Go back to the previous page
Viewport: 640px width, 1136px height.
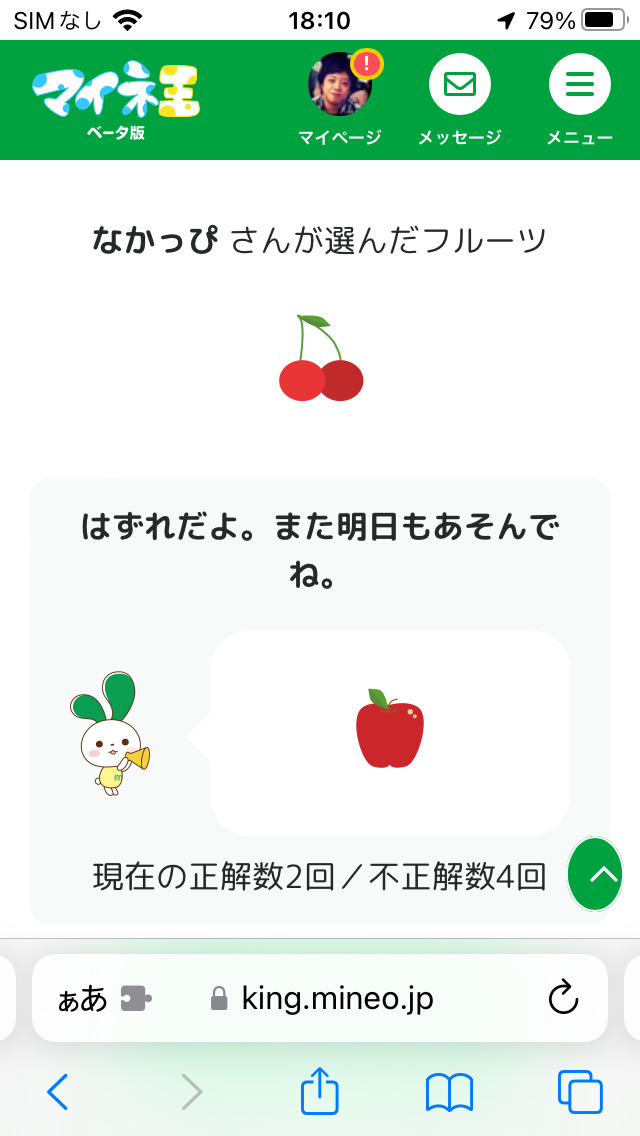pos(57,1092)
